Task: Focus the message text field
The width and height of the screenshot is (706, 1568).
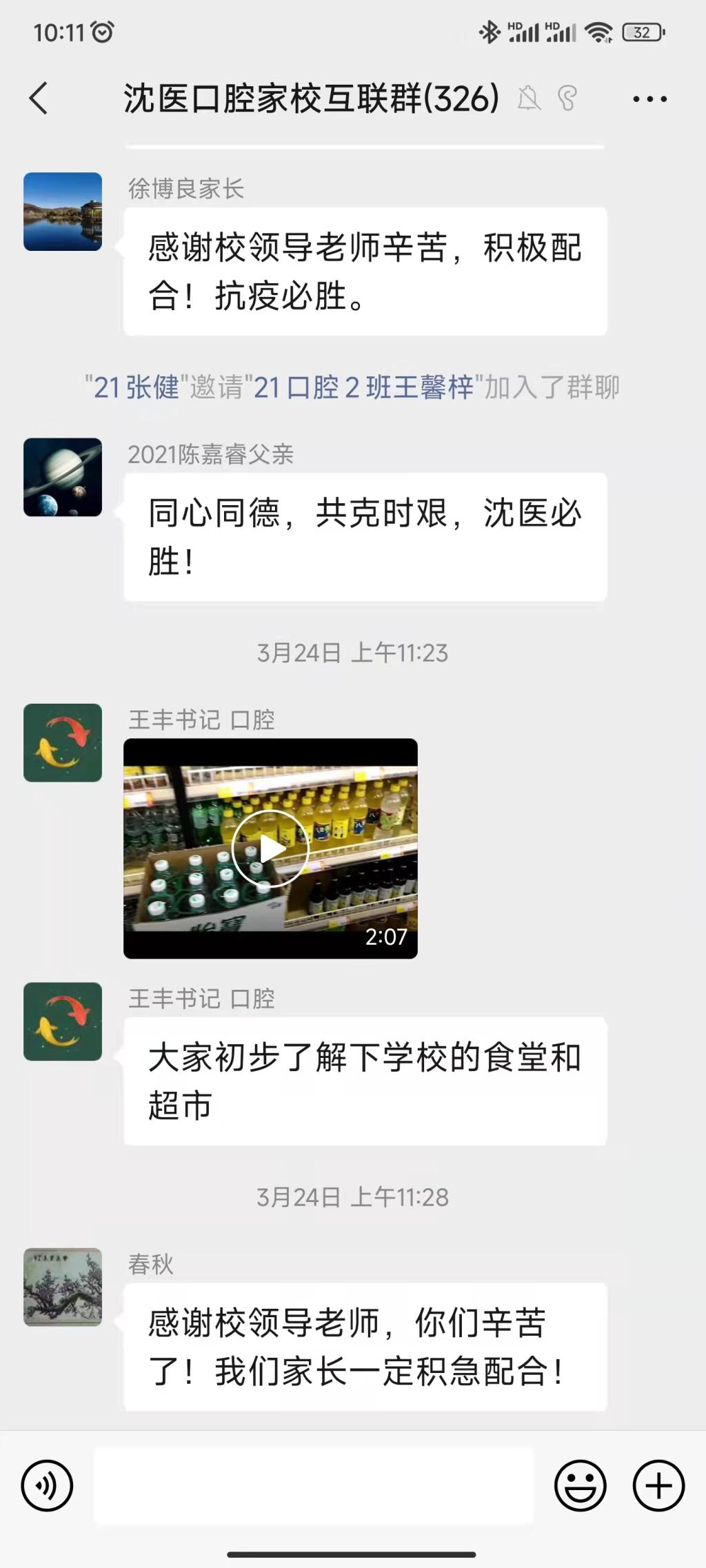Action: pos(314,1485)
